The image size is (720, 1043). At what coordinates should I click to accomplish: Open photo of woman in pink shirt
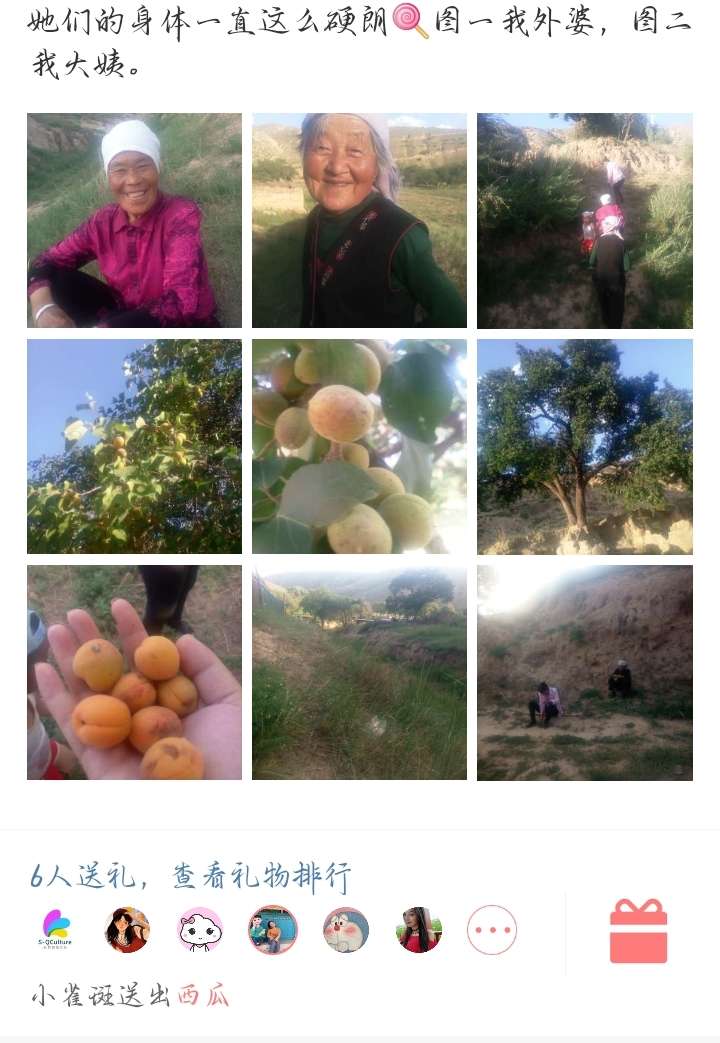134,220
